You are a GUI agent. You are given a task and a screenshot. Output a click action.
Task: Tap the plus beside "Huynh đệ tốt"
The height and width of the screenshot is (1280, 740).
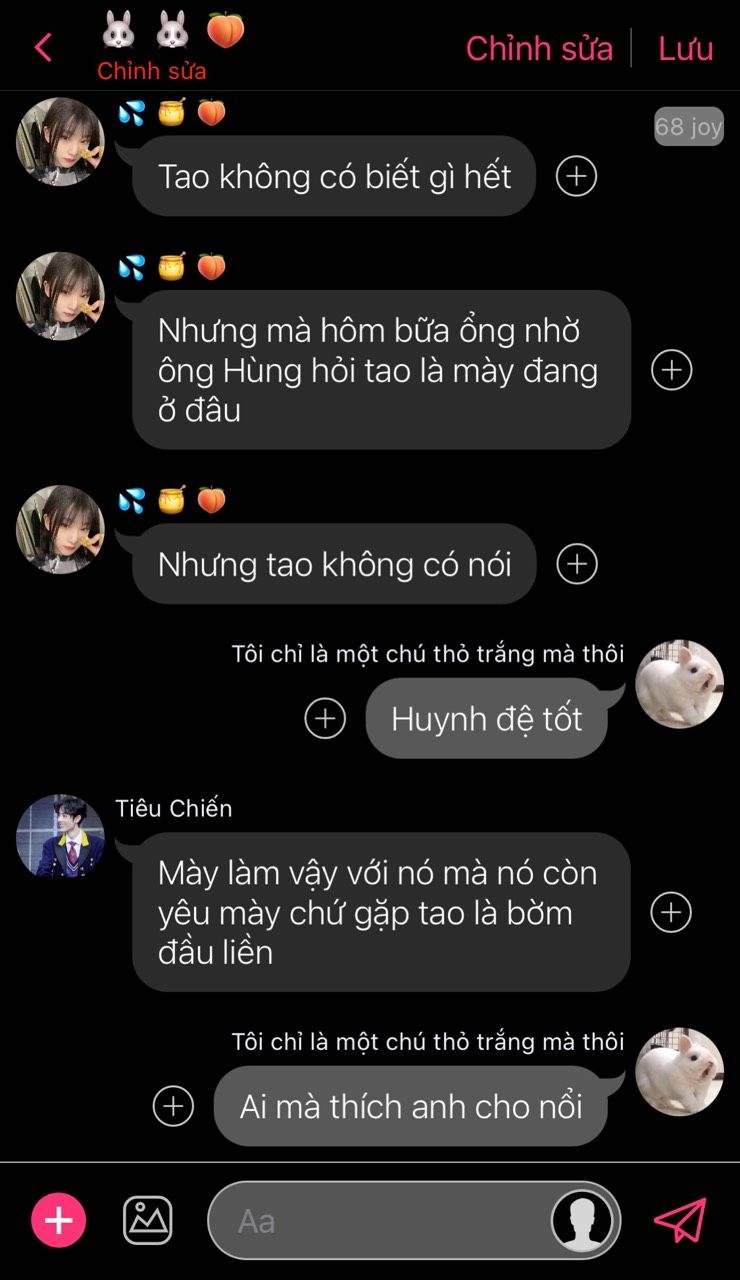pyautogui.click(x=325, y=718)
